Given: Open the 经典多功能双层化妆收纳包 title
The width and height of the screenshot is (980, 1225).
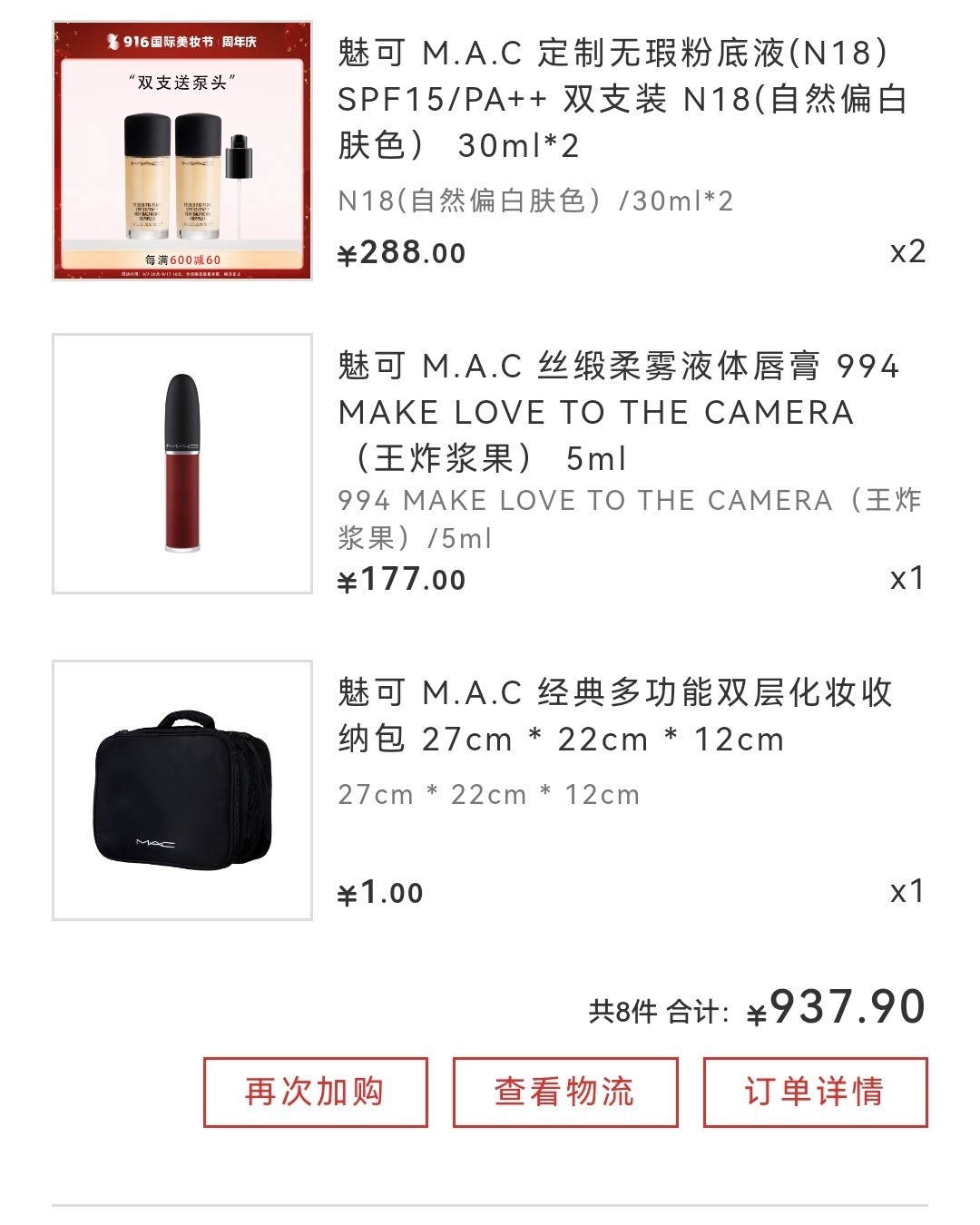Looking at the screenshot, I should click(617, 717).
